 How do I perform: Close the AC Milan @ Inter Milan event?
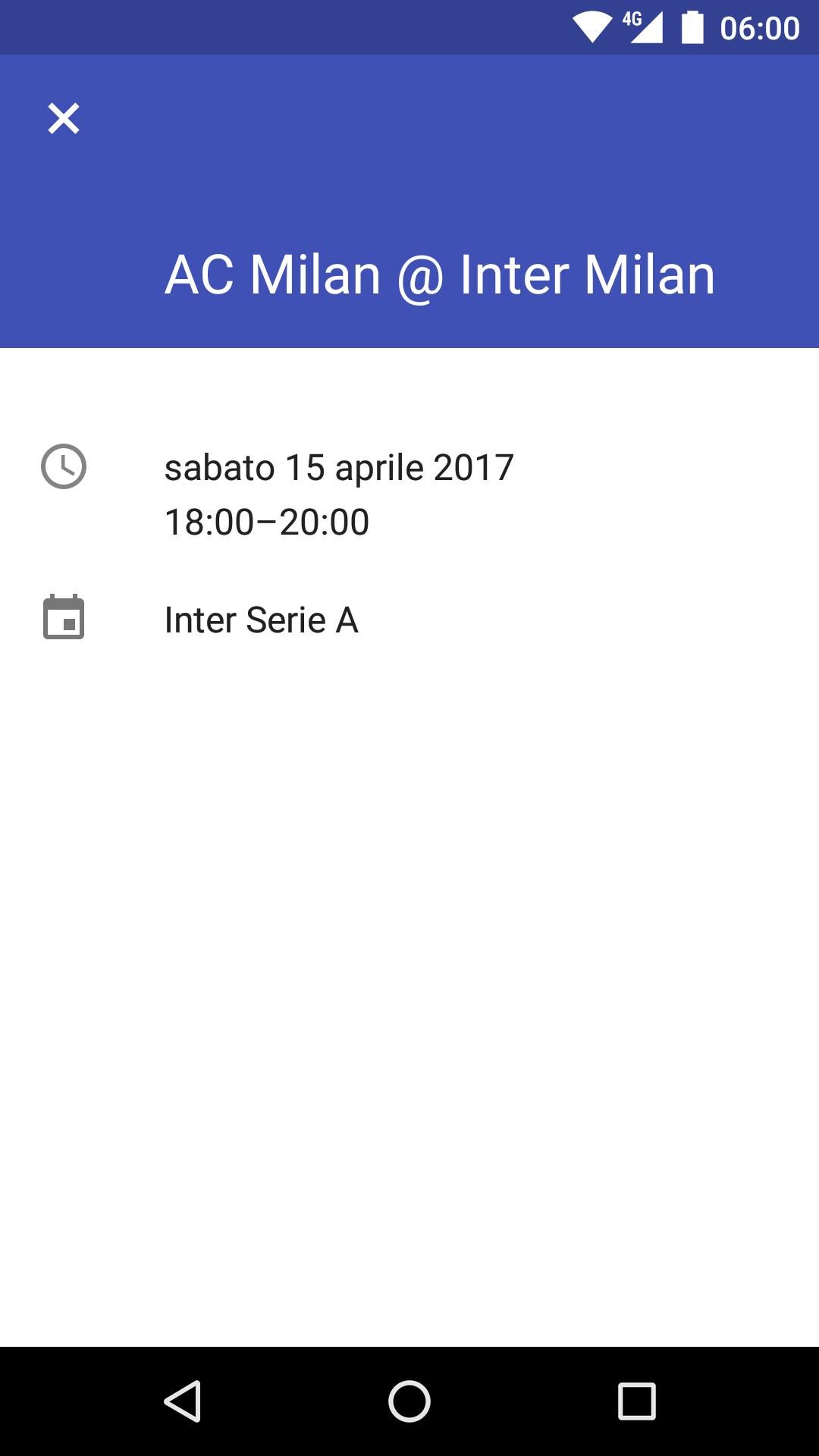(x=64, y=118)
